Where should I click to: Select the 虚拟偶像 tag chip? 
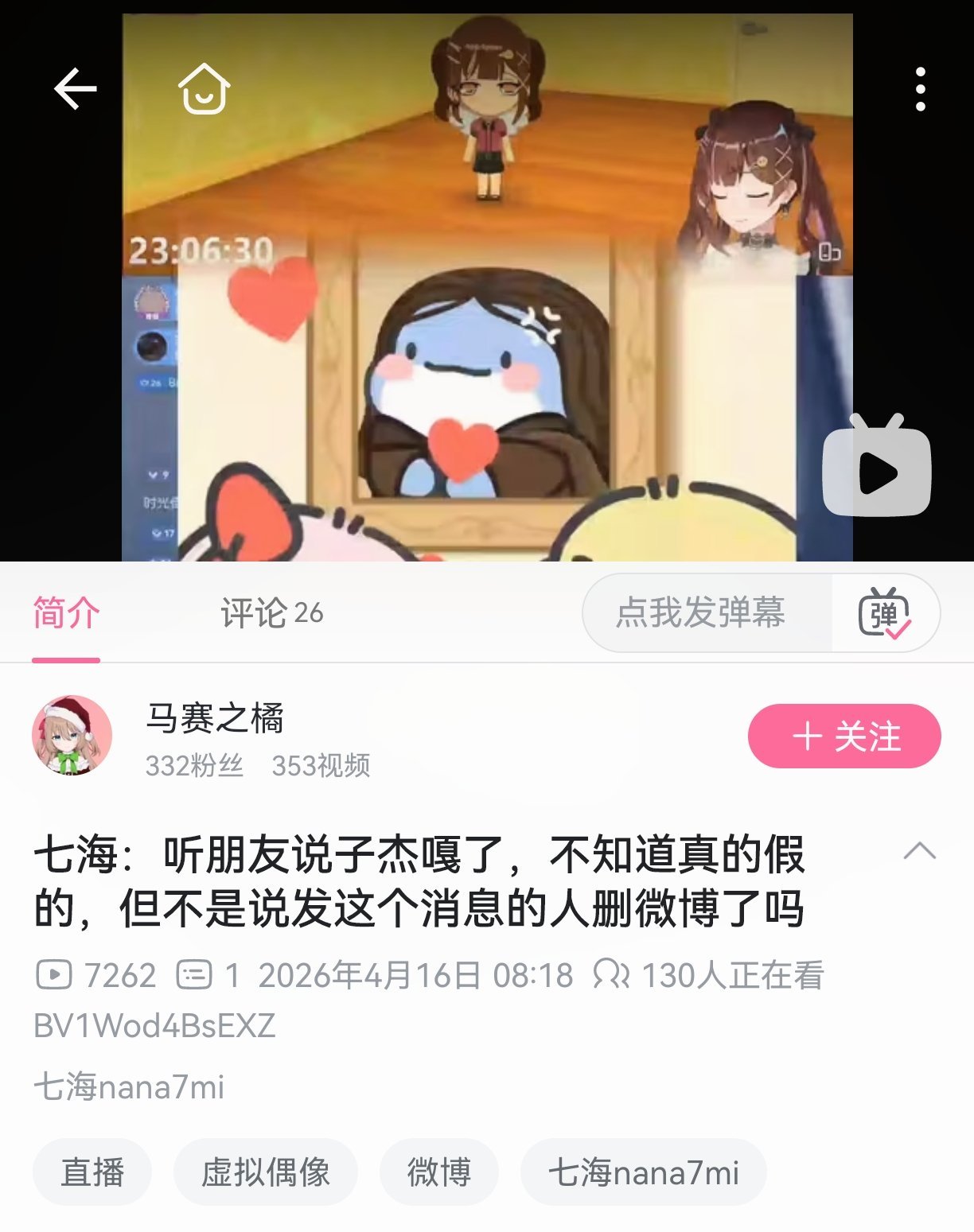[x=265, y=1172]
